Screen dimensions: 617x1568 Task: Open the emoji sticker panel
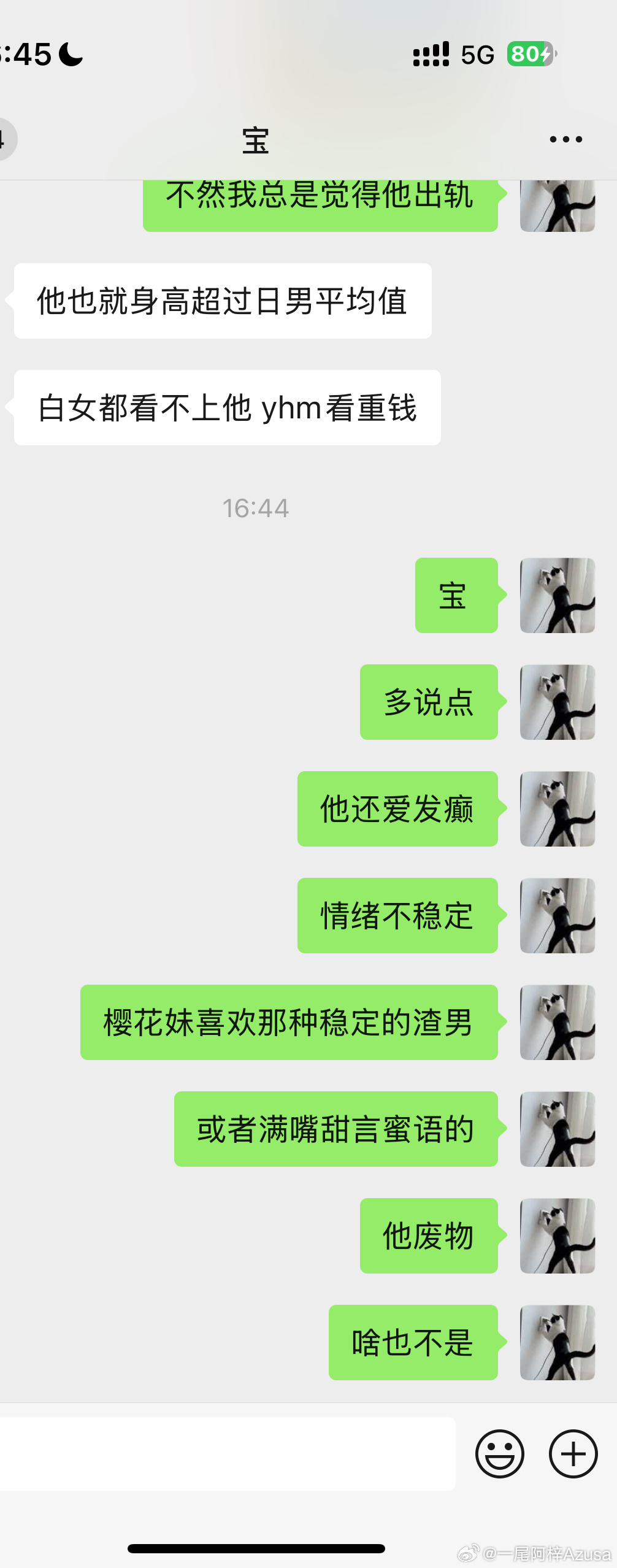500,1454
